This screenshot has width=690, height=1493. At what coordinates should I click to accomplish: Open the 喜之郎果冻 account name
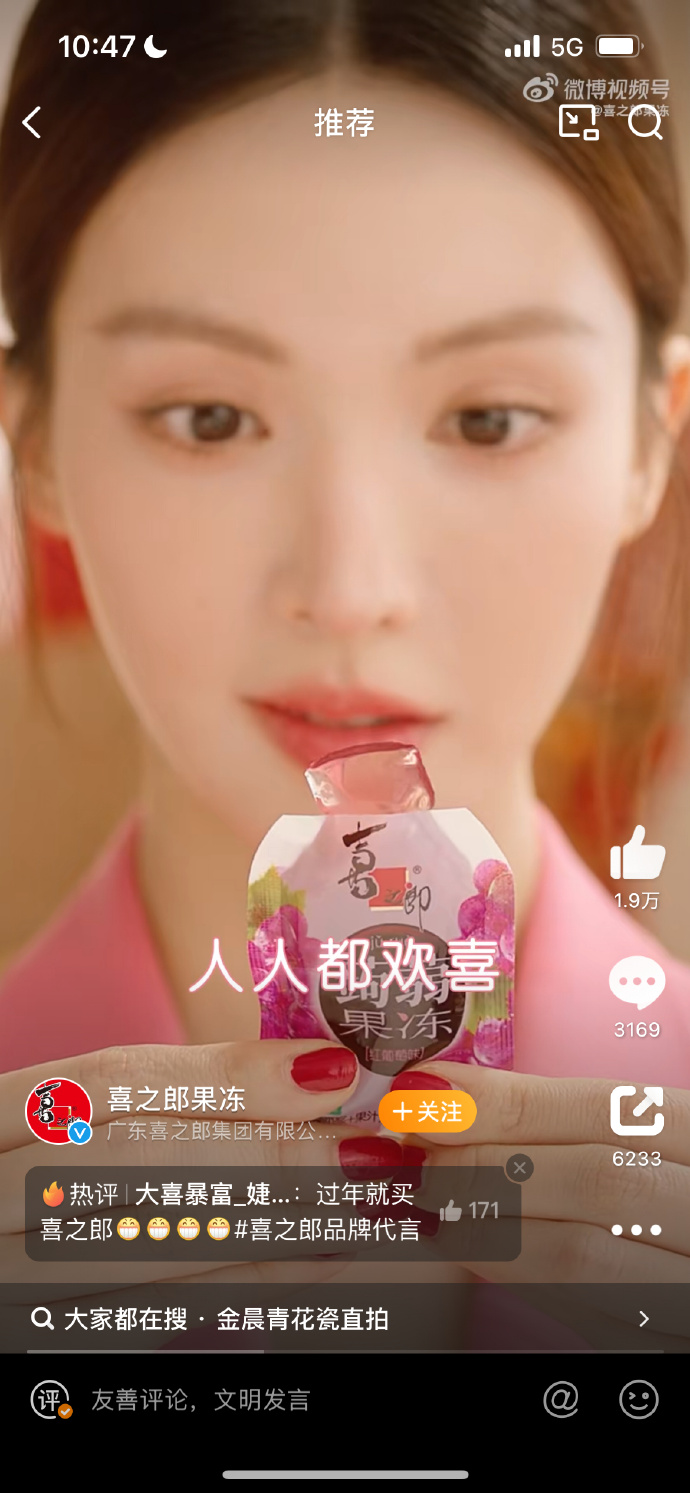tap(176, 1099)
